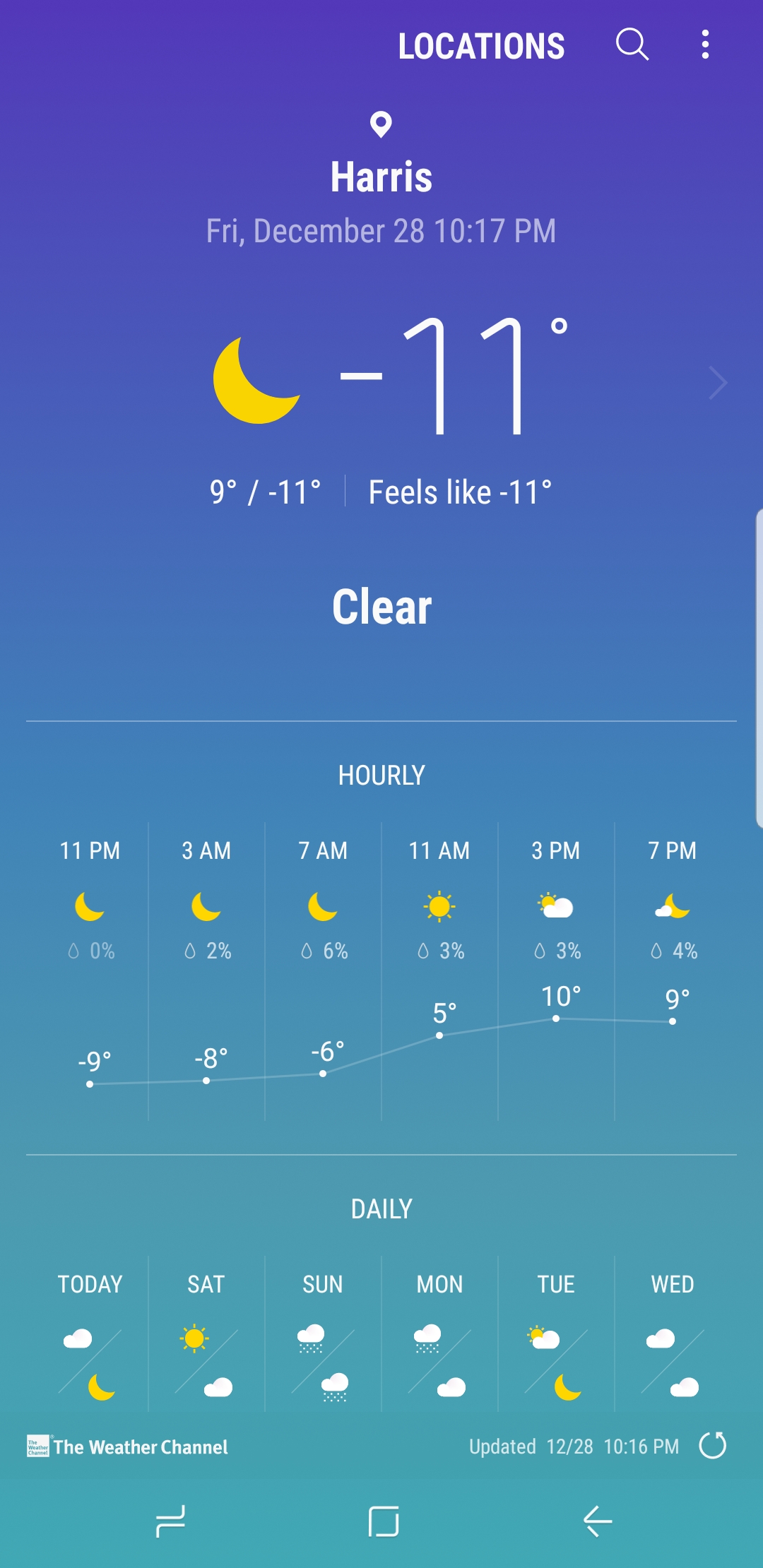The width and height of the screenshot is (763, 1568).
Task: Open Sunday's daily forecast
Action: coord(323,1334)
